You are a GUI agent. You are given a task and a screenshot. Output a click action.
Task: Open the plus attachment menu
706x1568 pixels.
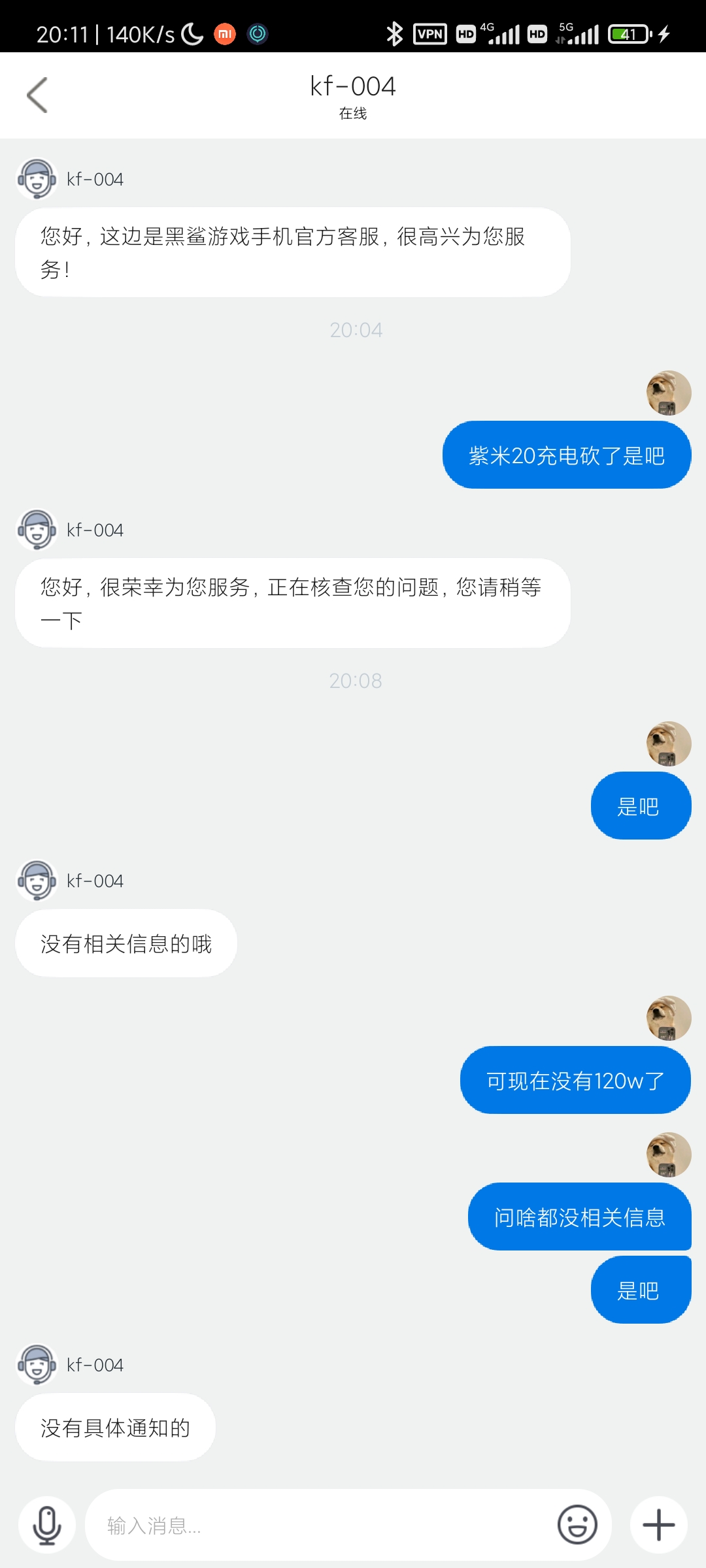[x=659, y=1525]
